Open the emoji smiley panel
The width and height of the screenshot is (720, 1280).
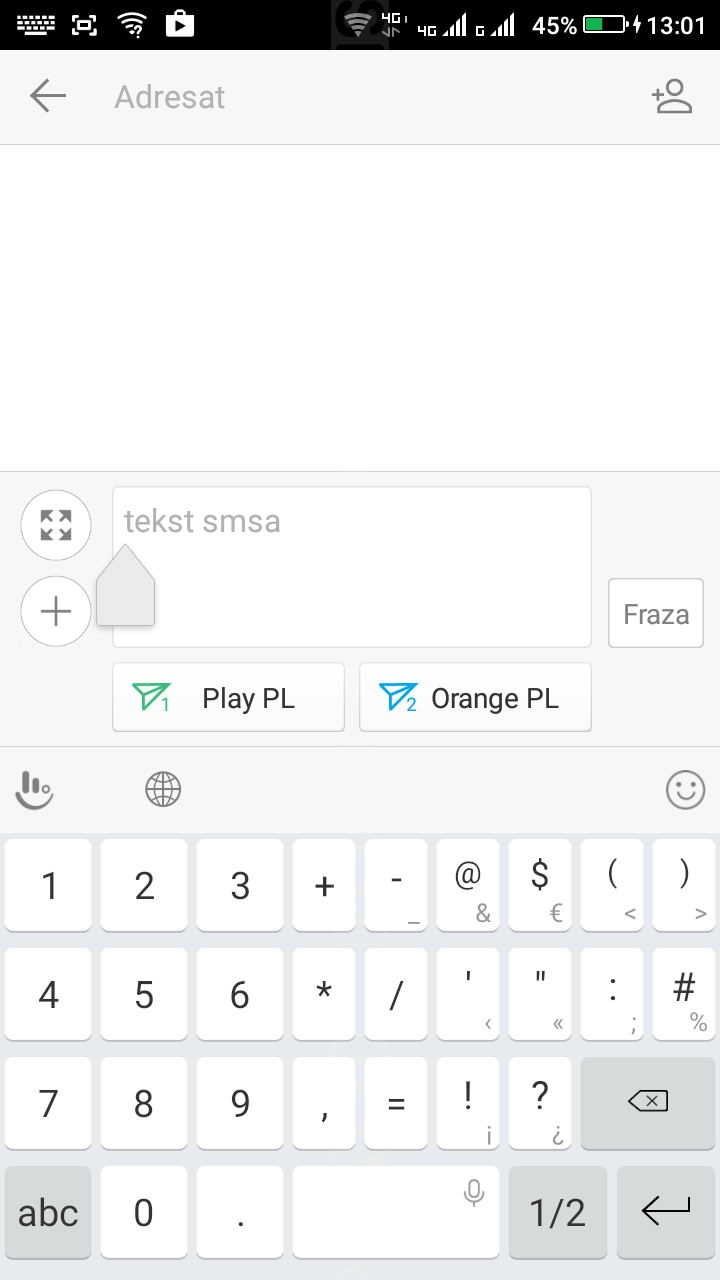point(685,789)
